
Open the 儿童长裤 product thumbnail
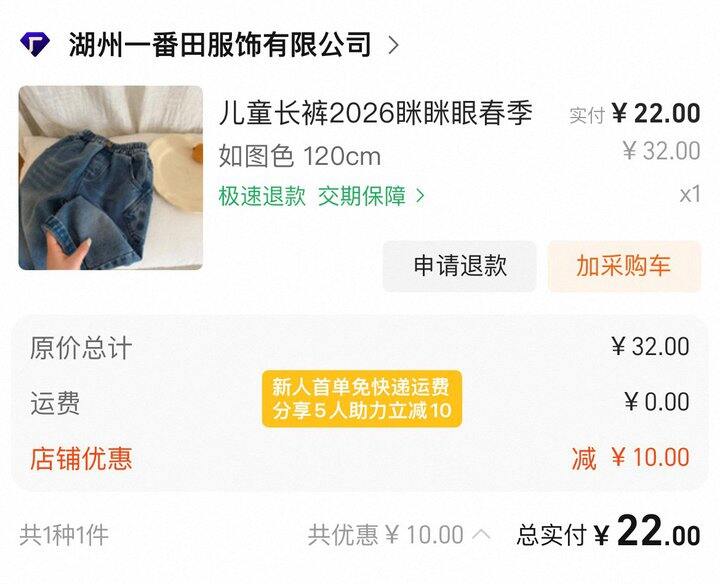[x=111, y=178]
